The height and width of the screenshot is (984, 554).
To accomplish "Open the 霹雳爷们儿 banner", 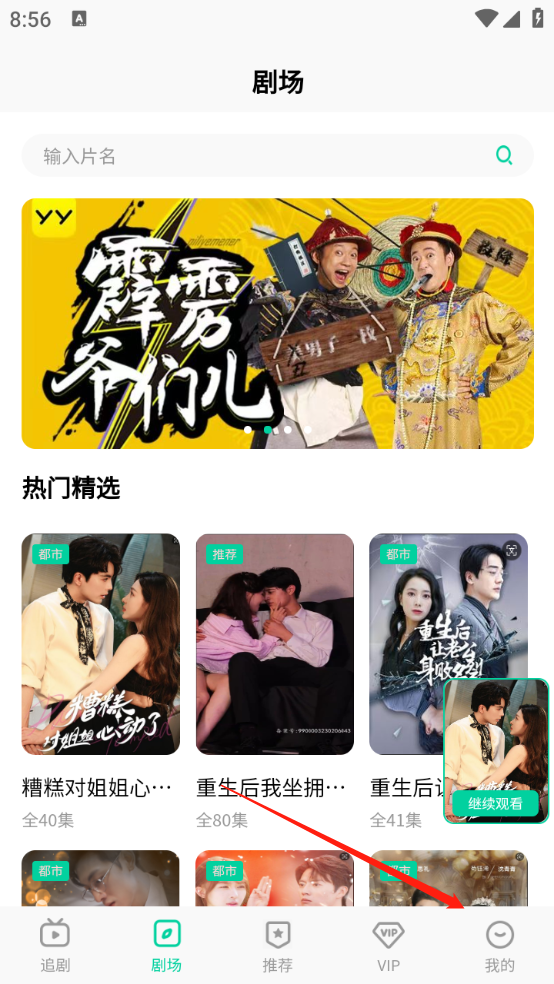I will pyautogui.click(x=277, y=323).
